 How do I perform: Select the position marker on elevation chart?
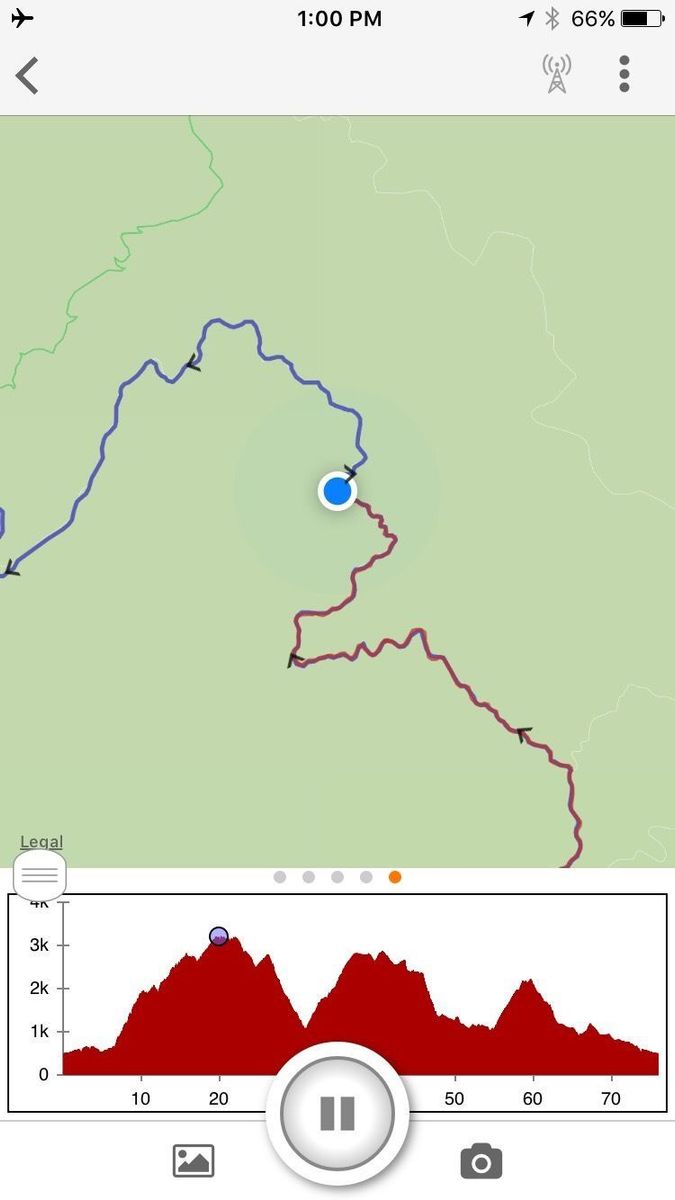[219, 937]
